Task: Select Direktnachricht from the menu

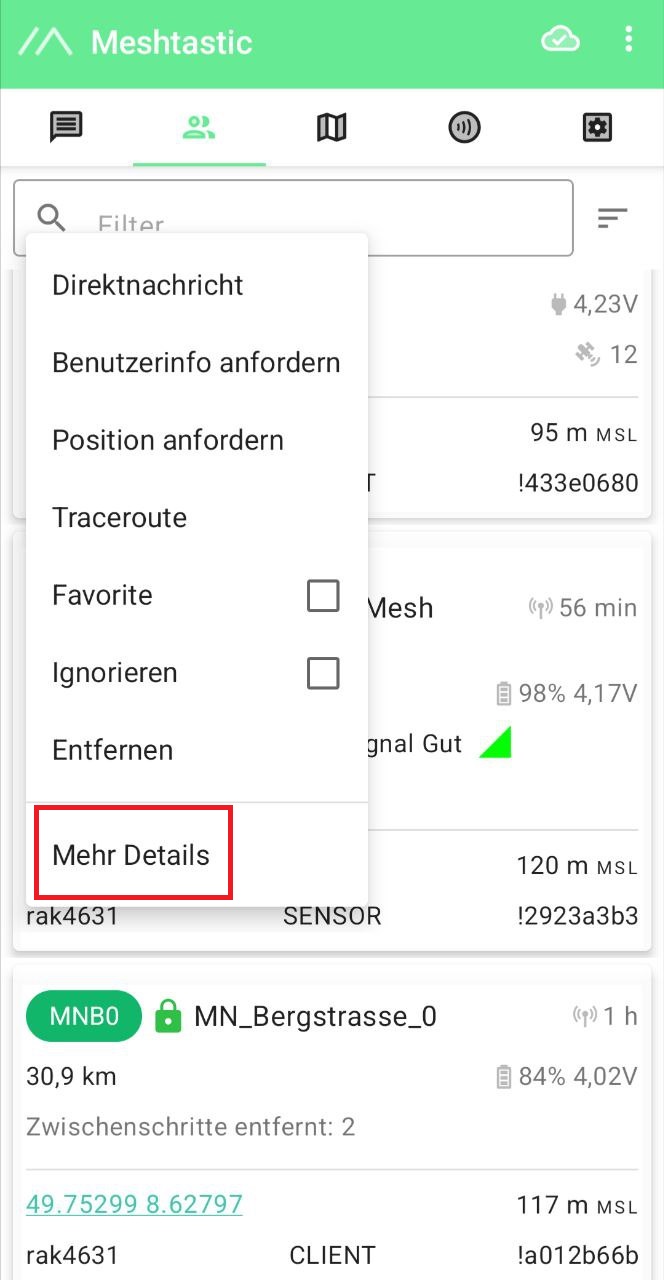Action: pos(148,285)
